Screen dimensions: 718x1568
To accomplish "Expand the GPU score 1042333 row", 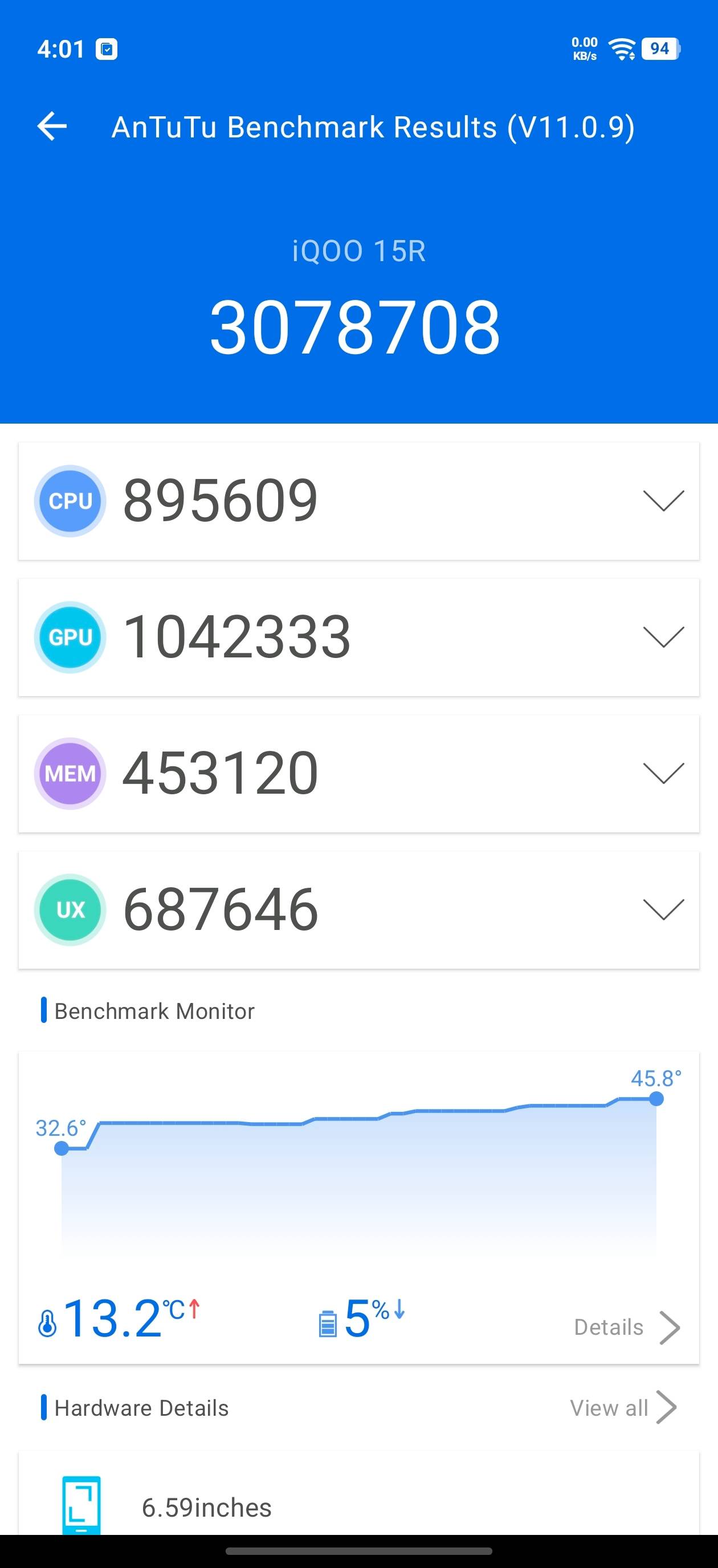I will pos(358,637).
